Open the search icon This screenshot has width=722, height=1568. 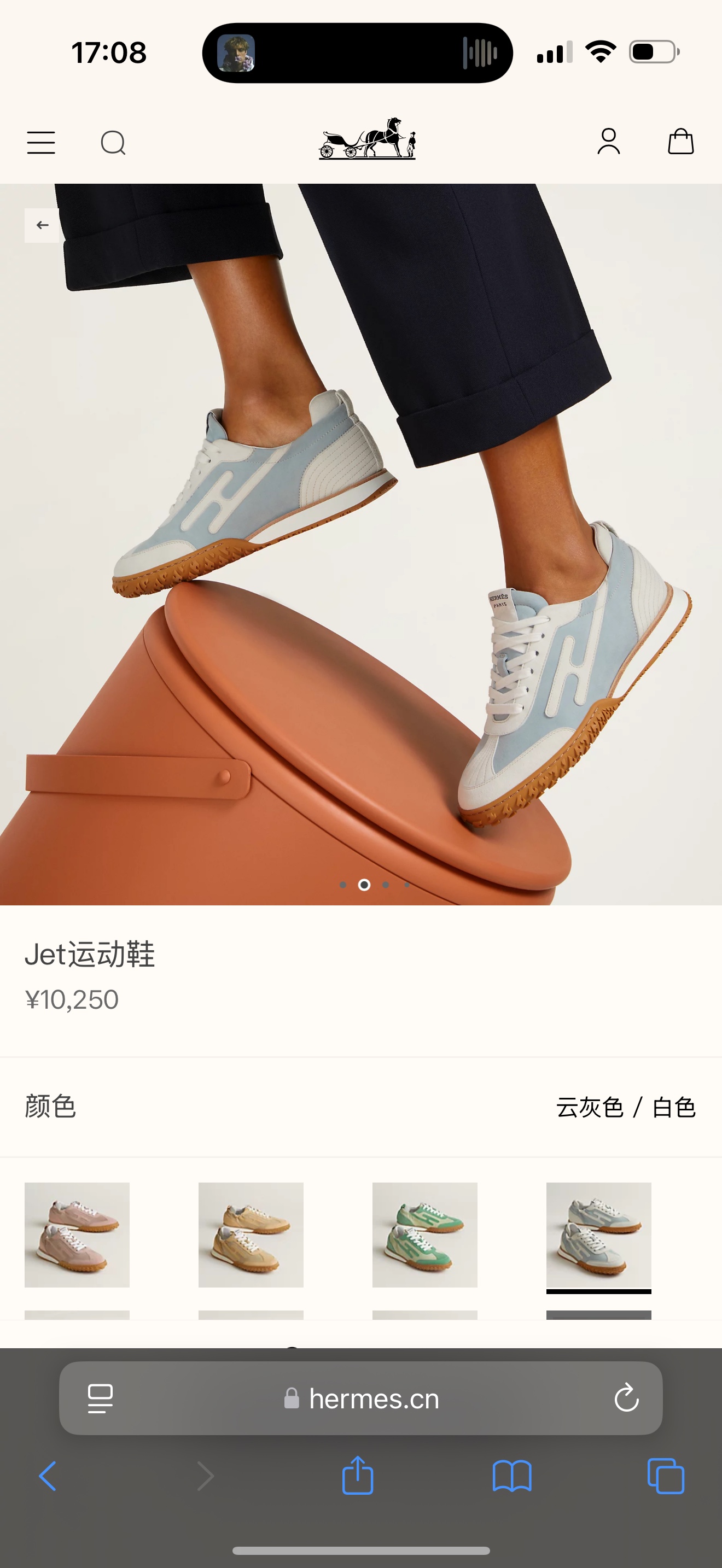(x=113, y=143)
